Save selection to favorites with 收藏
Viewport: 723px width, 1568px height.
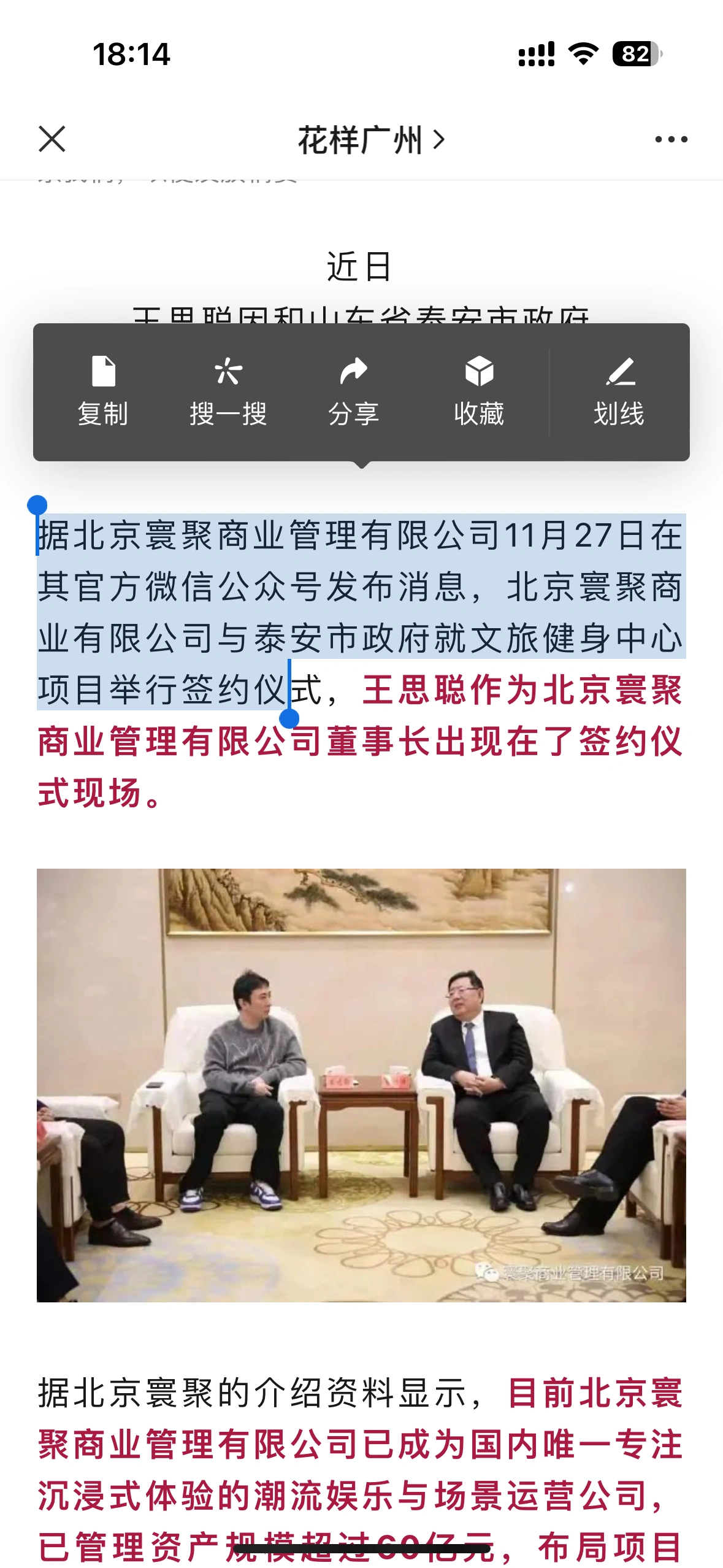click(479, 391)
